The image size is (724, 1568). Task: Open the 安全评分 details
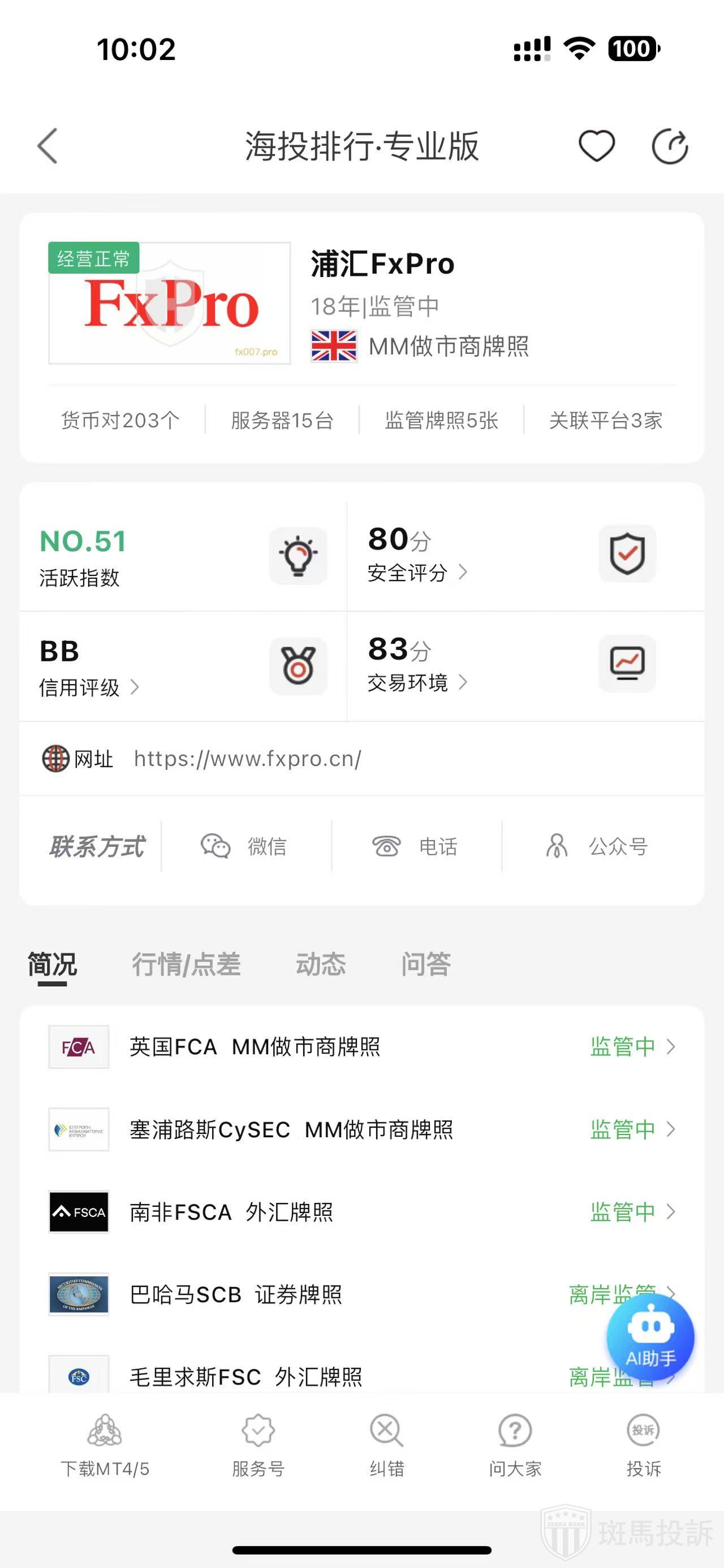tap(418, 572)
